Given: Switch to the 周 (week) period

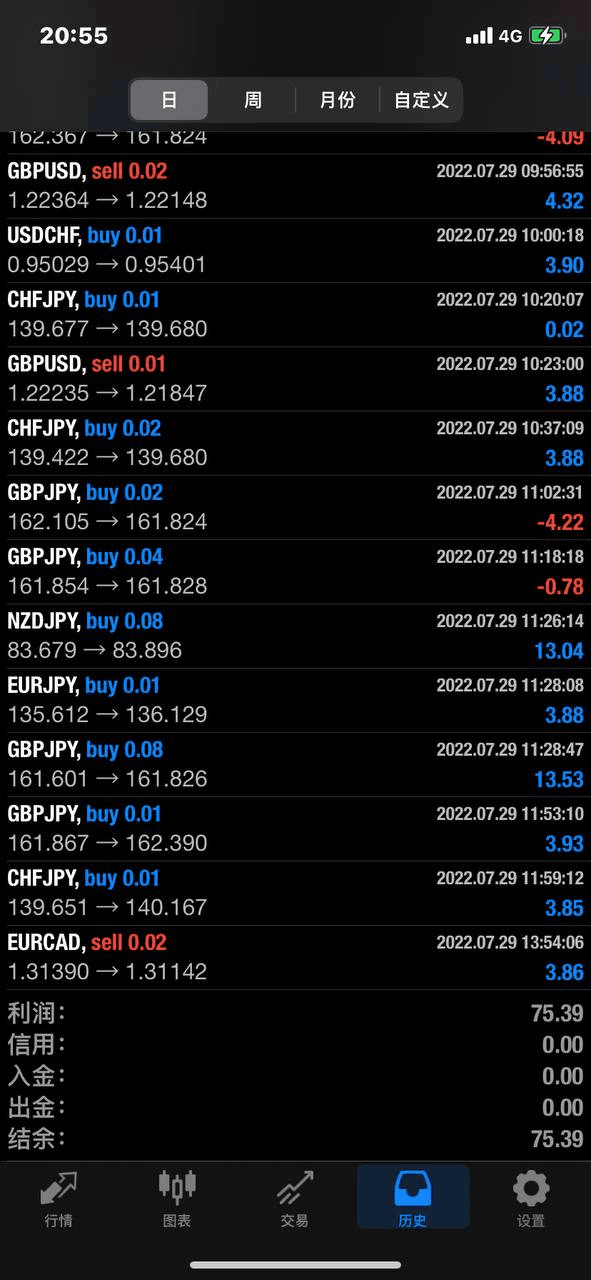Looking at the screenshot, I should click(x=253, y=100).
